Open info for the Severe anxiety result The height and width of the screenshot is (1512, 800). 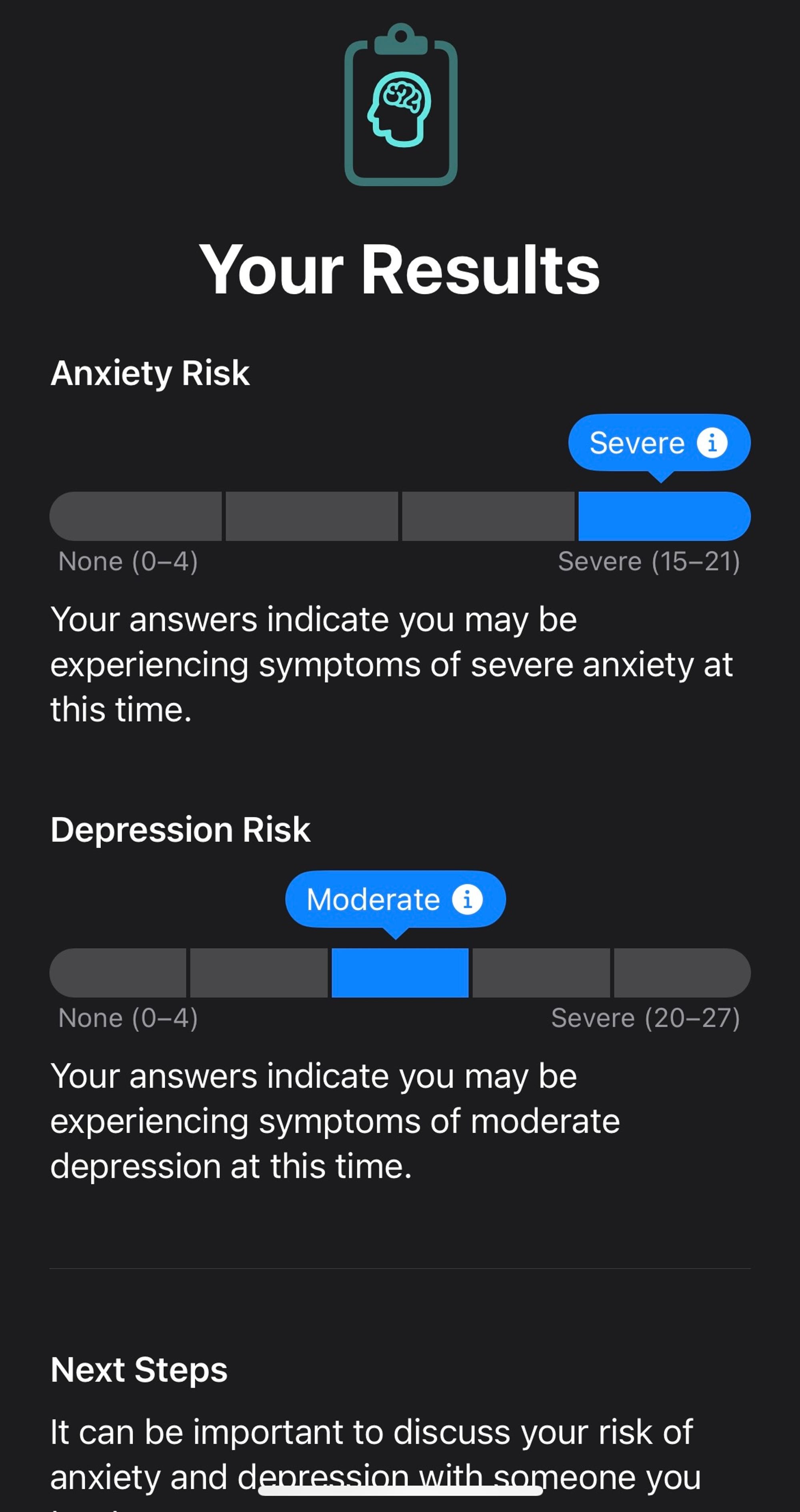coord(711,443)
